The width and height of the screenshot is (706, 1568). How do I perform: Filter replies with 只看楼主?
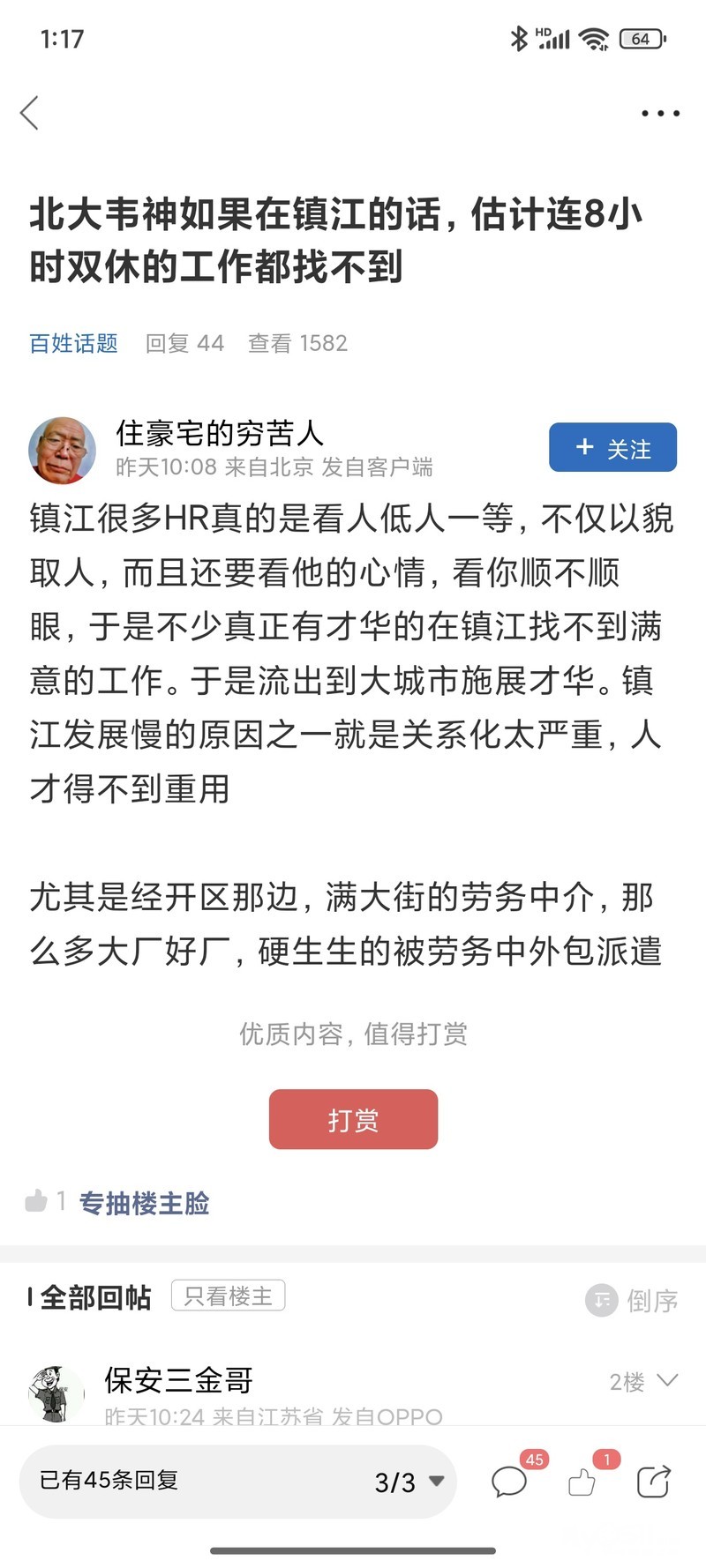(x=228, y=1295)
